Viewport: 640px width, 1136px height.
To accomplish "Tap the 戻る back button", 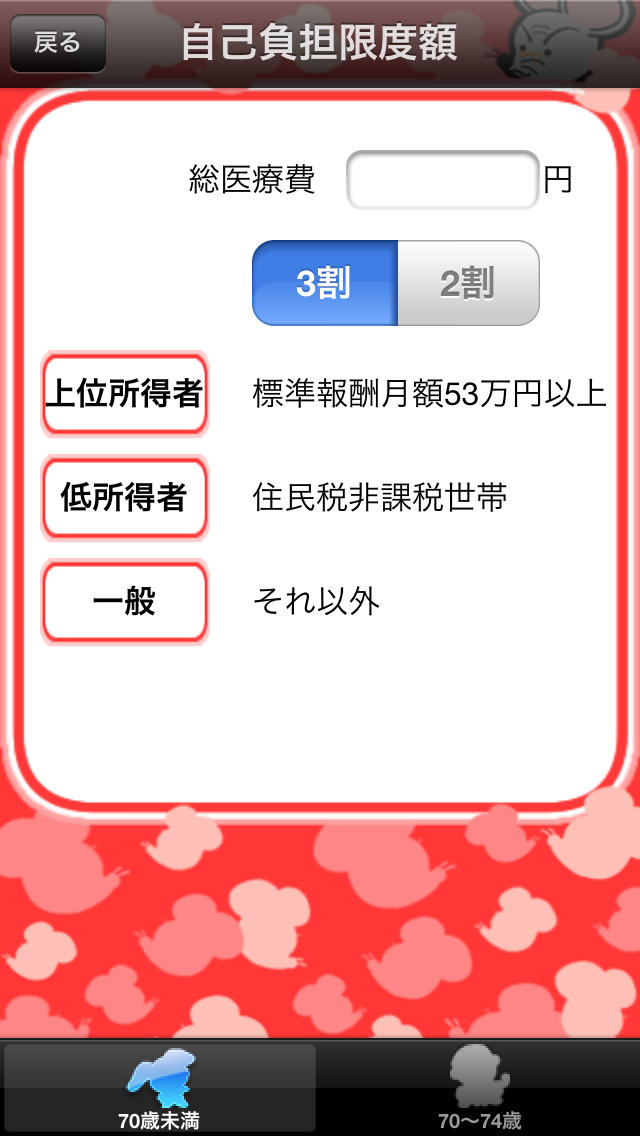I will [x=57, y=44].
